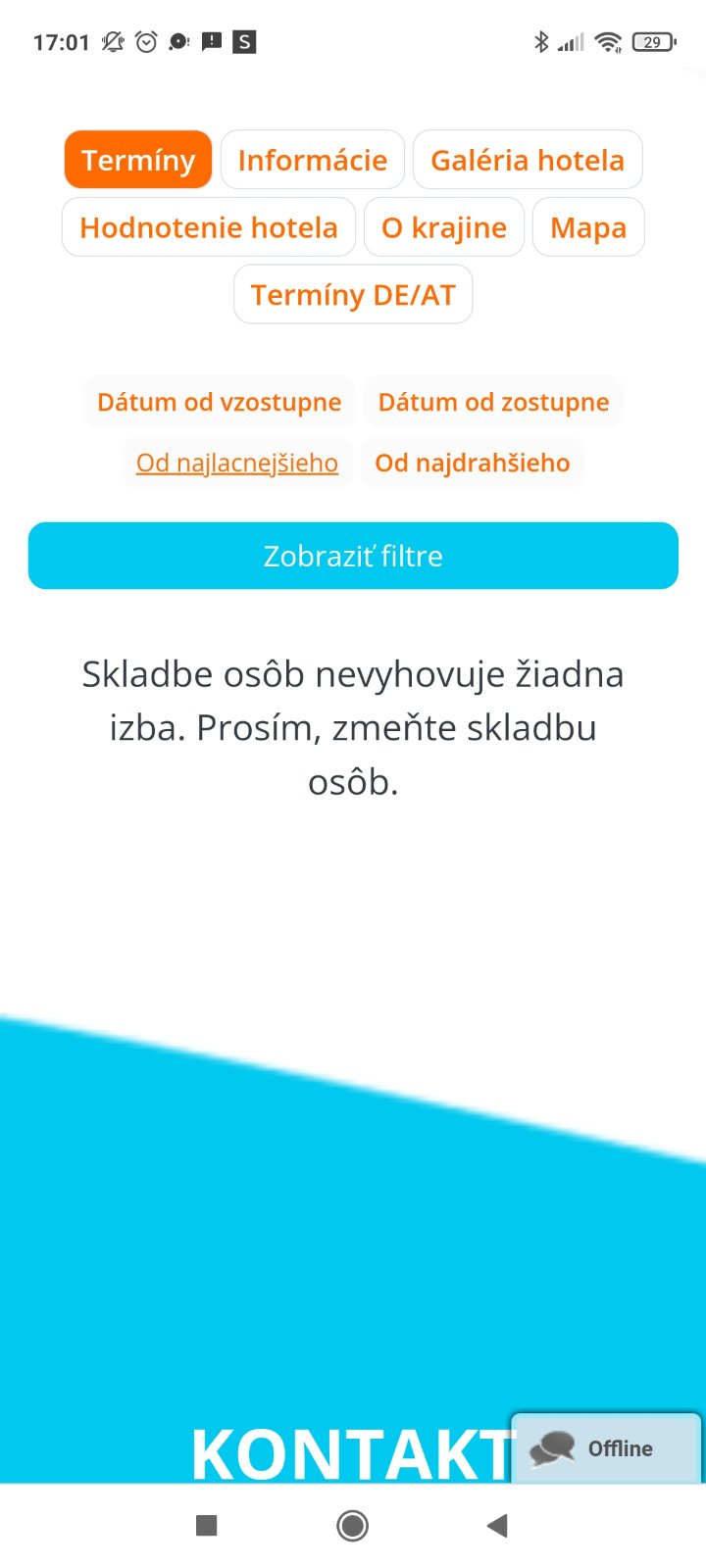This screenshot has height=1568, width=706.
Task: Tap the Zobraziť filtre button
Action: 353,556
